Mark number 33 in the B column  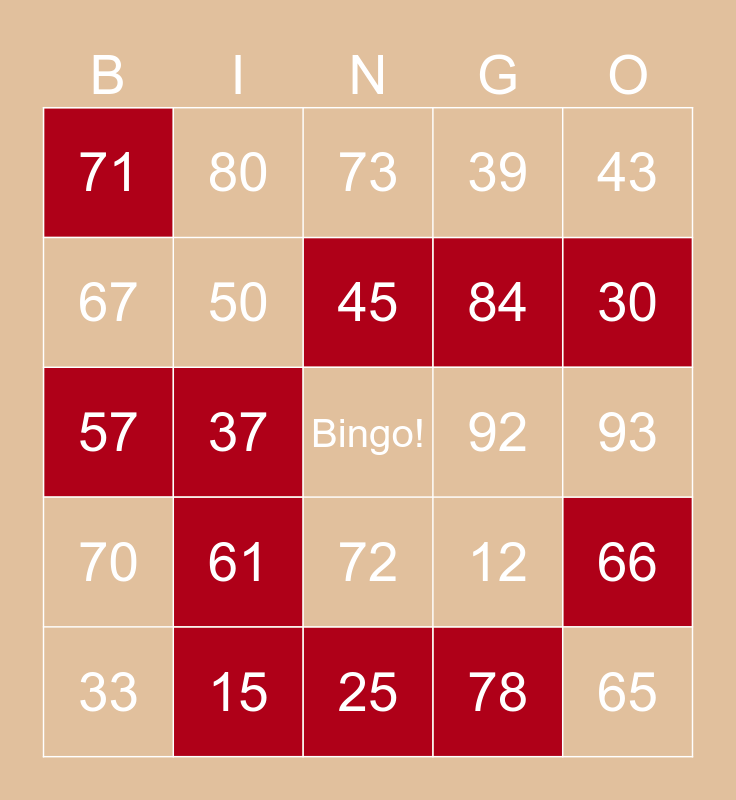(x=108, y=692)
